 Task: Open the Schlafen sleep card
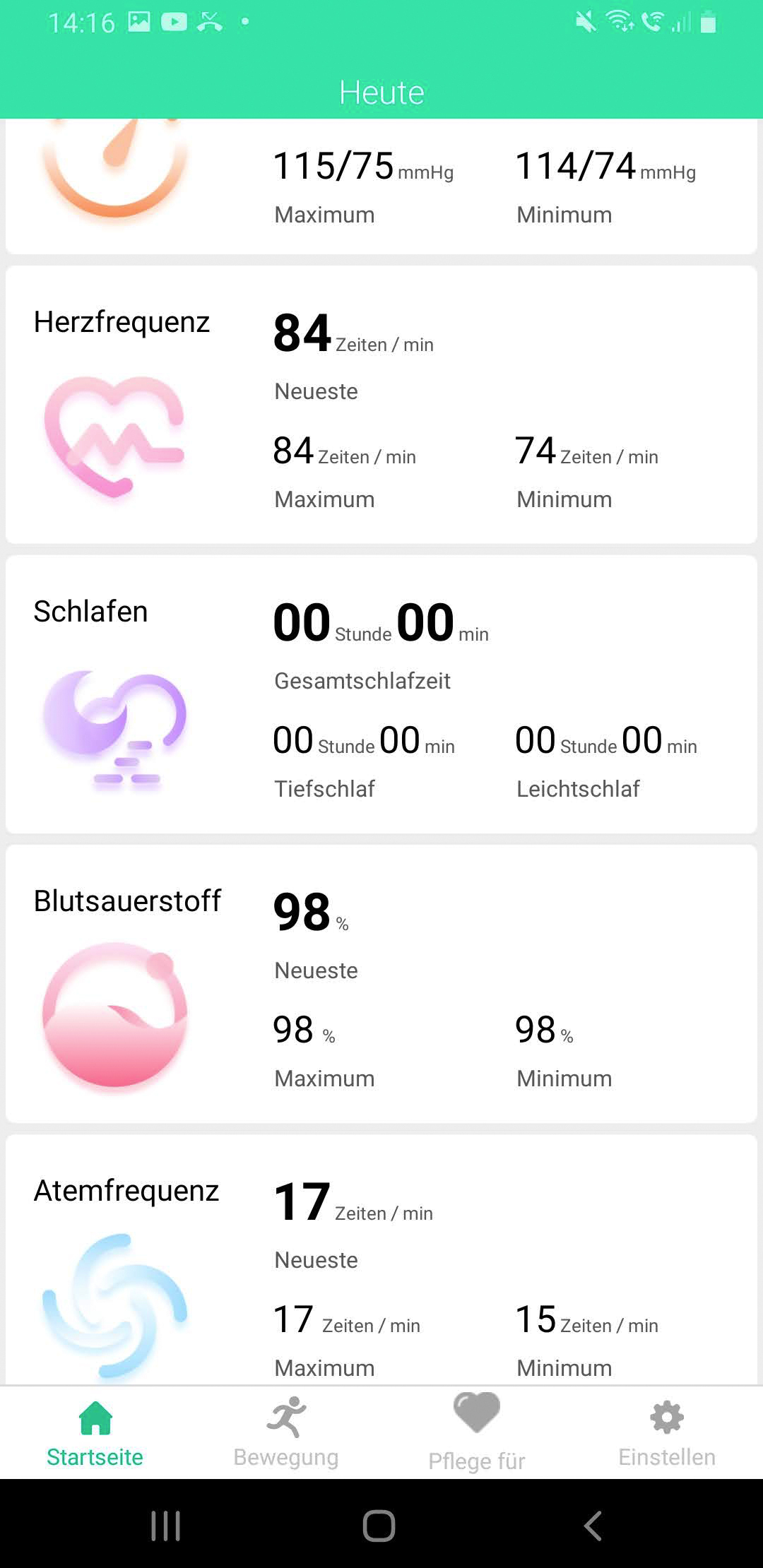pyautogui.click(x=381, y=694)
